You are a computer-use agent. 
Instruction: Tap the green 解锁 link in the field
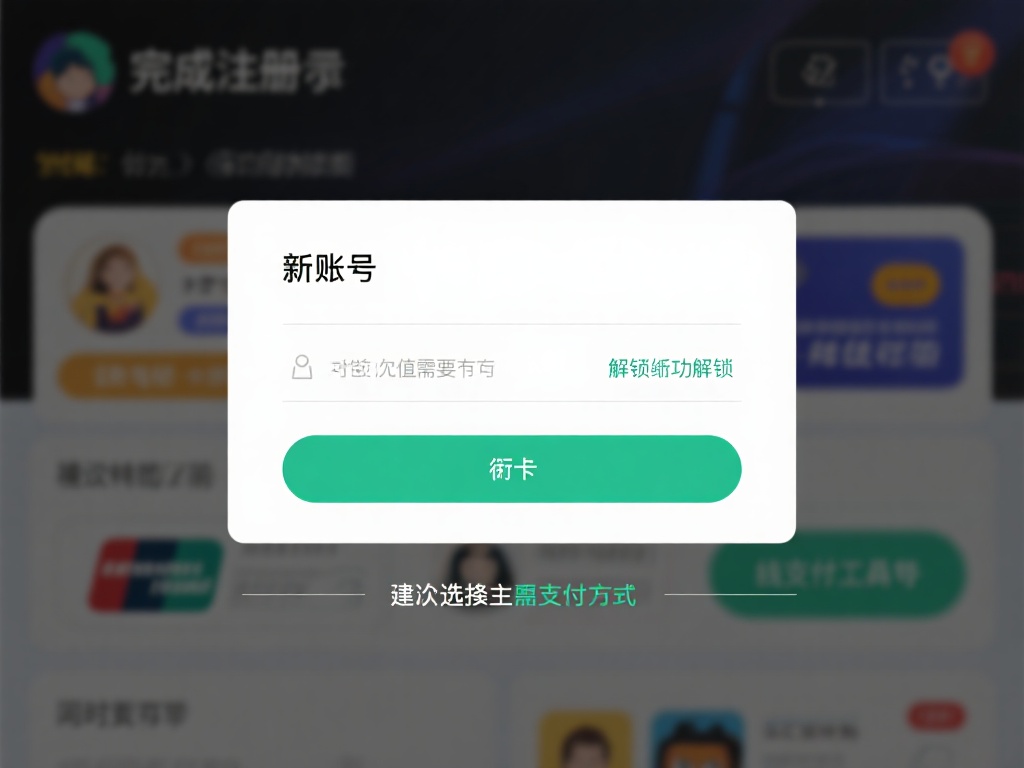tap(670, 368)
